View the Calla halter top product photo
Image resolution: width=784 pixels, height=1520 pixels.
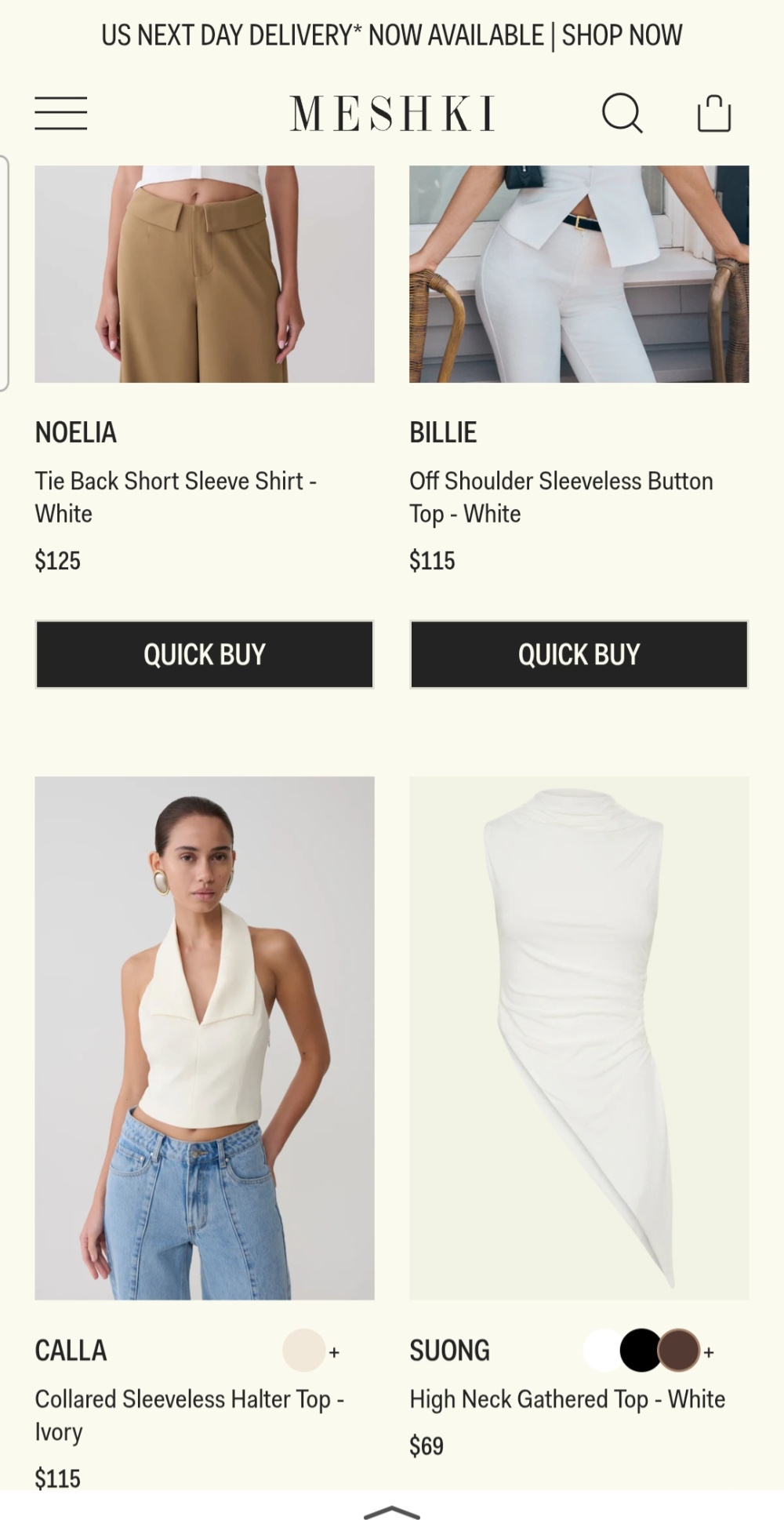(204, 1037)
